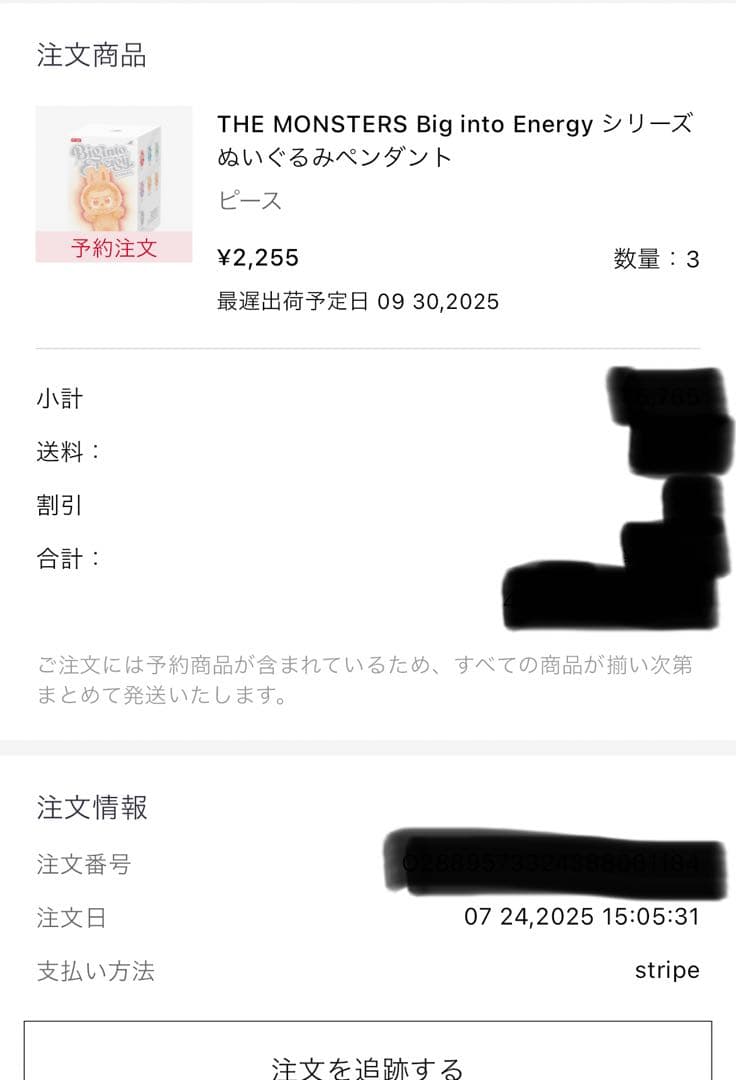Viewport: 736px width, 1080px height.
Task: Click the 数量：3 quantity display
Action: (x=654, y=259)
